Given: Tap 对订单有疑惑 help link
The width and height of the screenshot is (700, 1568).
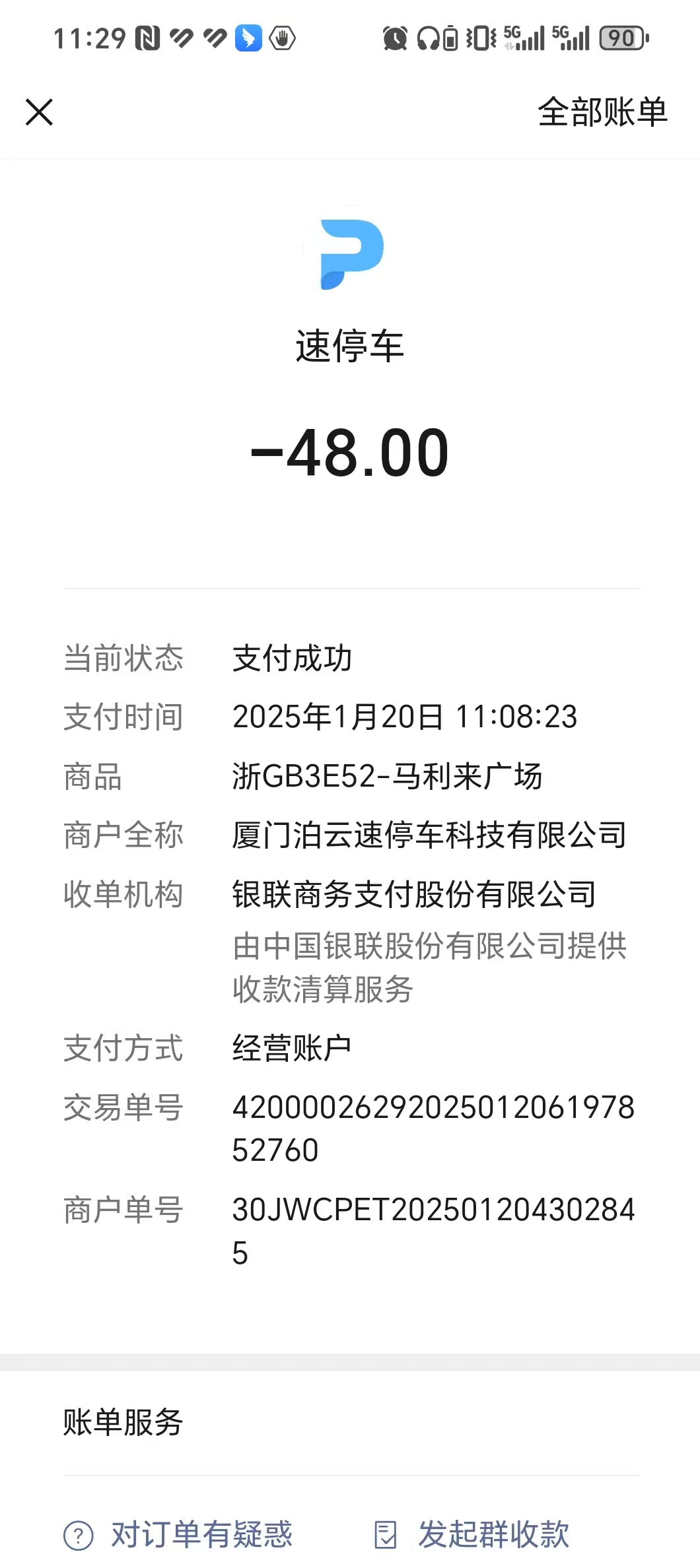Looking at the screenshot, I should pyautogui.click(x=180, y=1534).
